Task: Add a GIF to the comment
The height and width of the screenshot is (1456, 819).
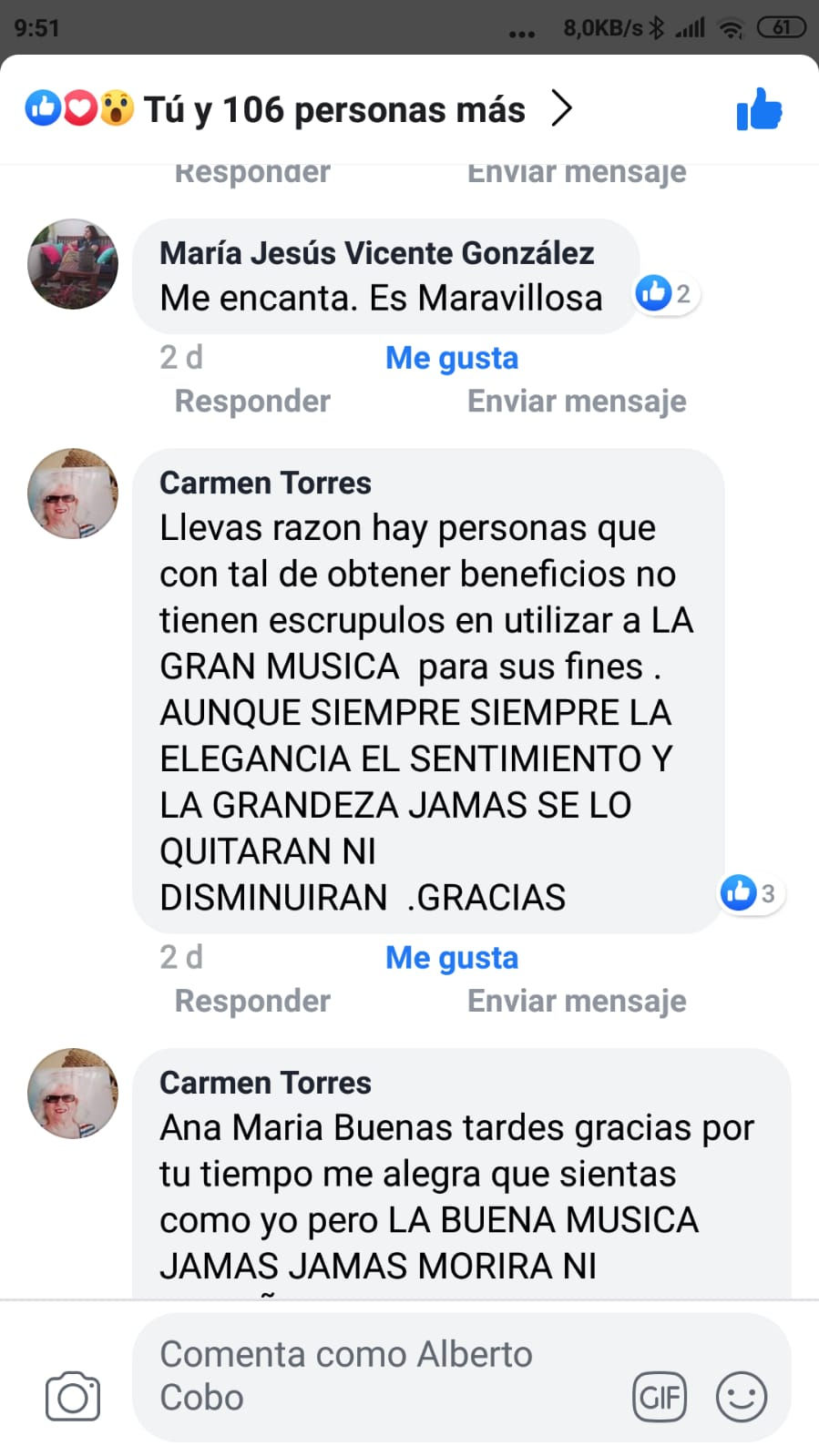Action: [660, 1397]
